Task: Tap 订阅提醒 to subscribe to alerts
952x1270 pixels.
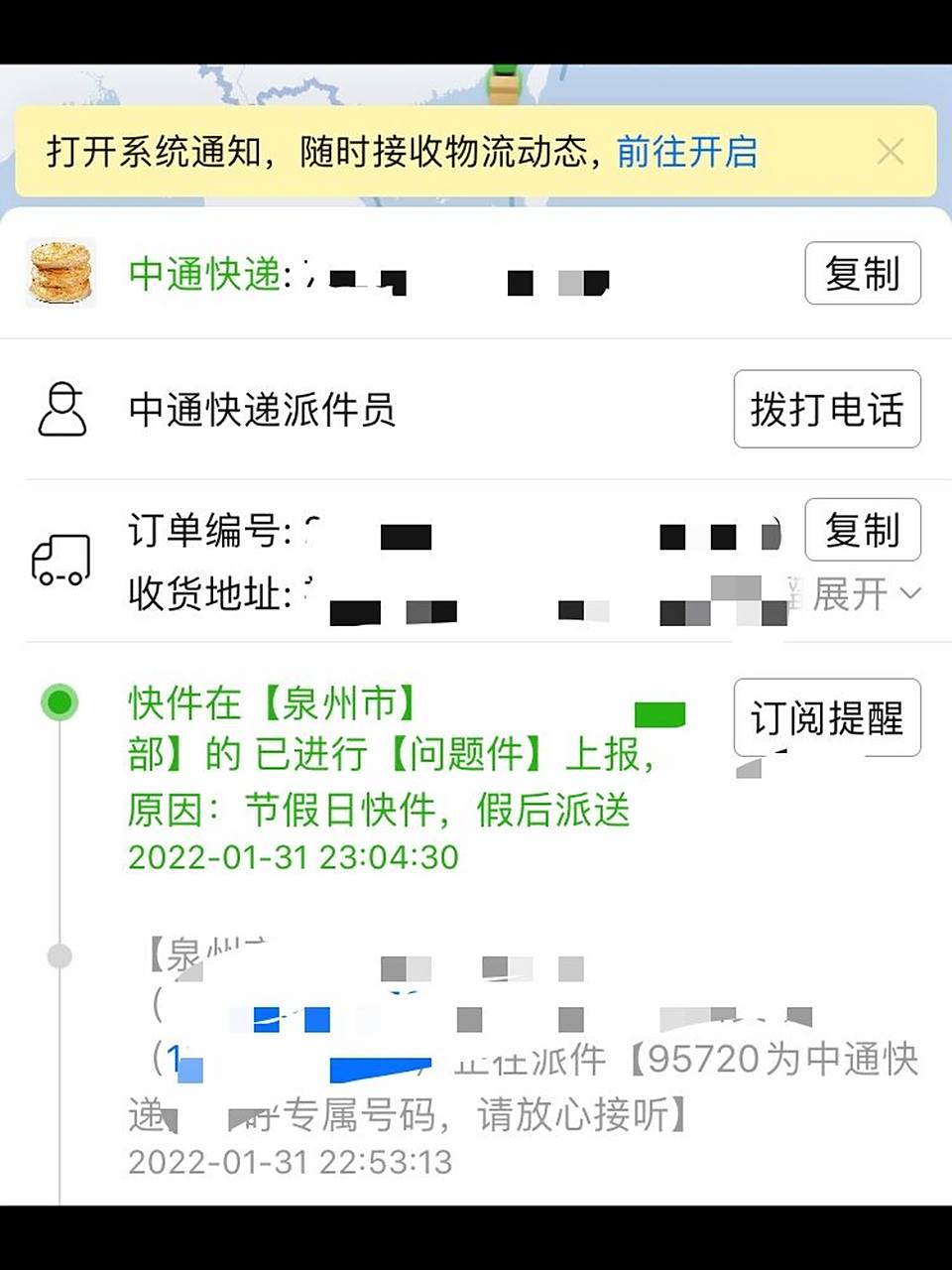Action: [826, 719]
